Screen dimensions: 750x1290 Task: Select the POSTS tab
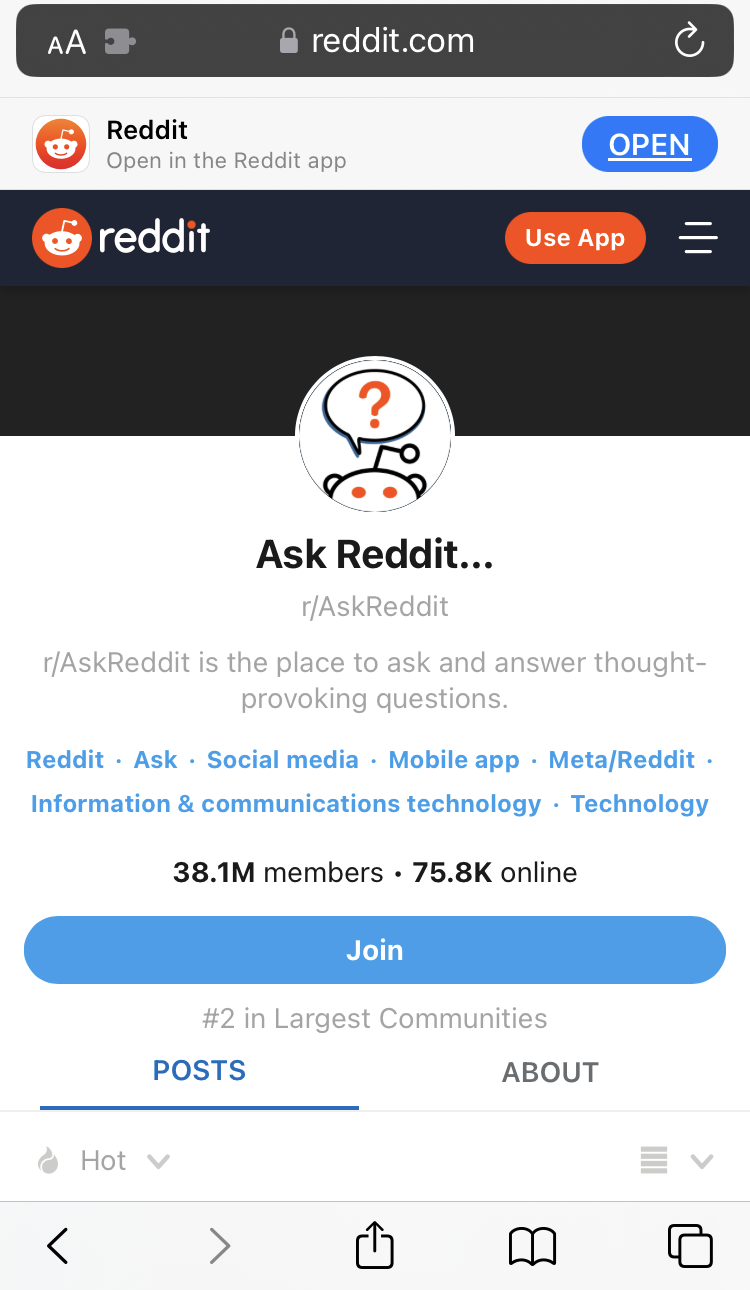[x=199, y=1071]
